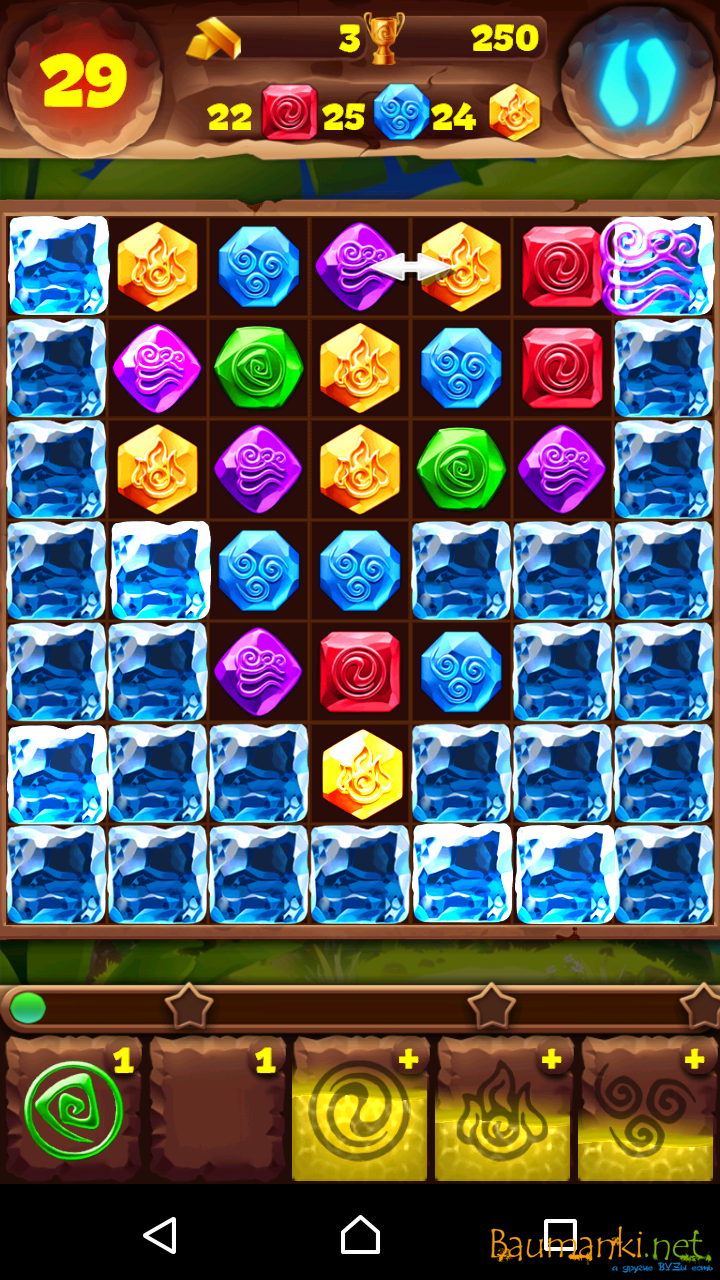Tap the yellow fire gem surrounded by ice

point(362,773)
